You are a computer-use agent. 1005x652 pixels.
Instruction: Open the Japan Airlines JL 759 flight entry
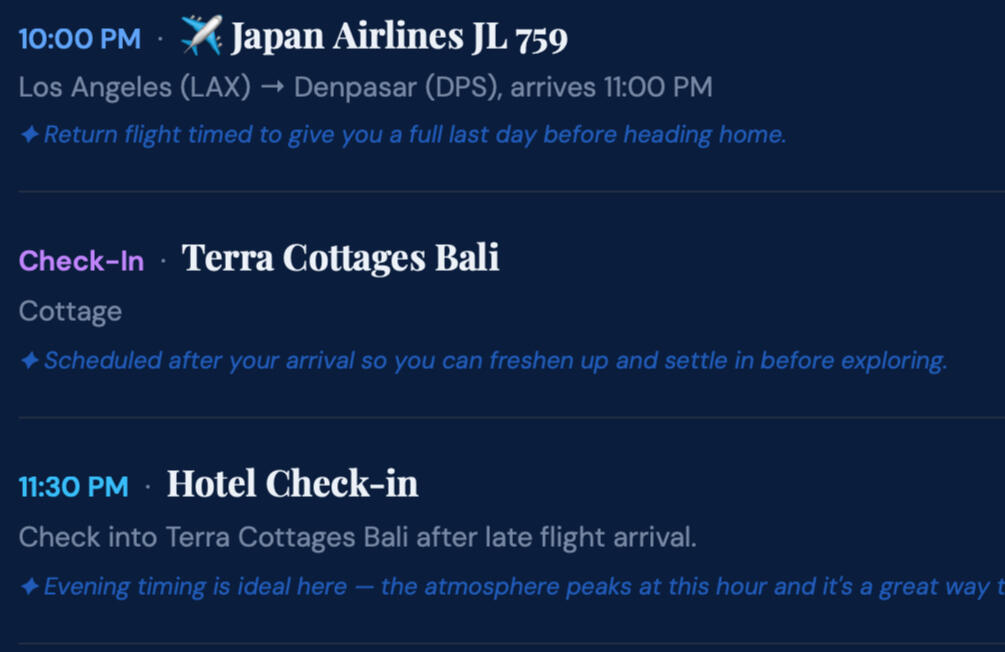pyautogui.click(x=398, y=38)
